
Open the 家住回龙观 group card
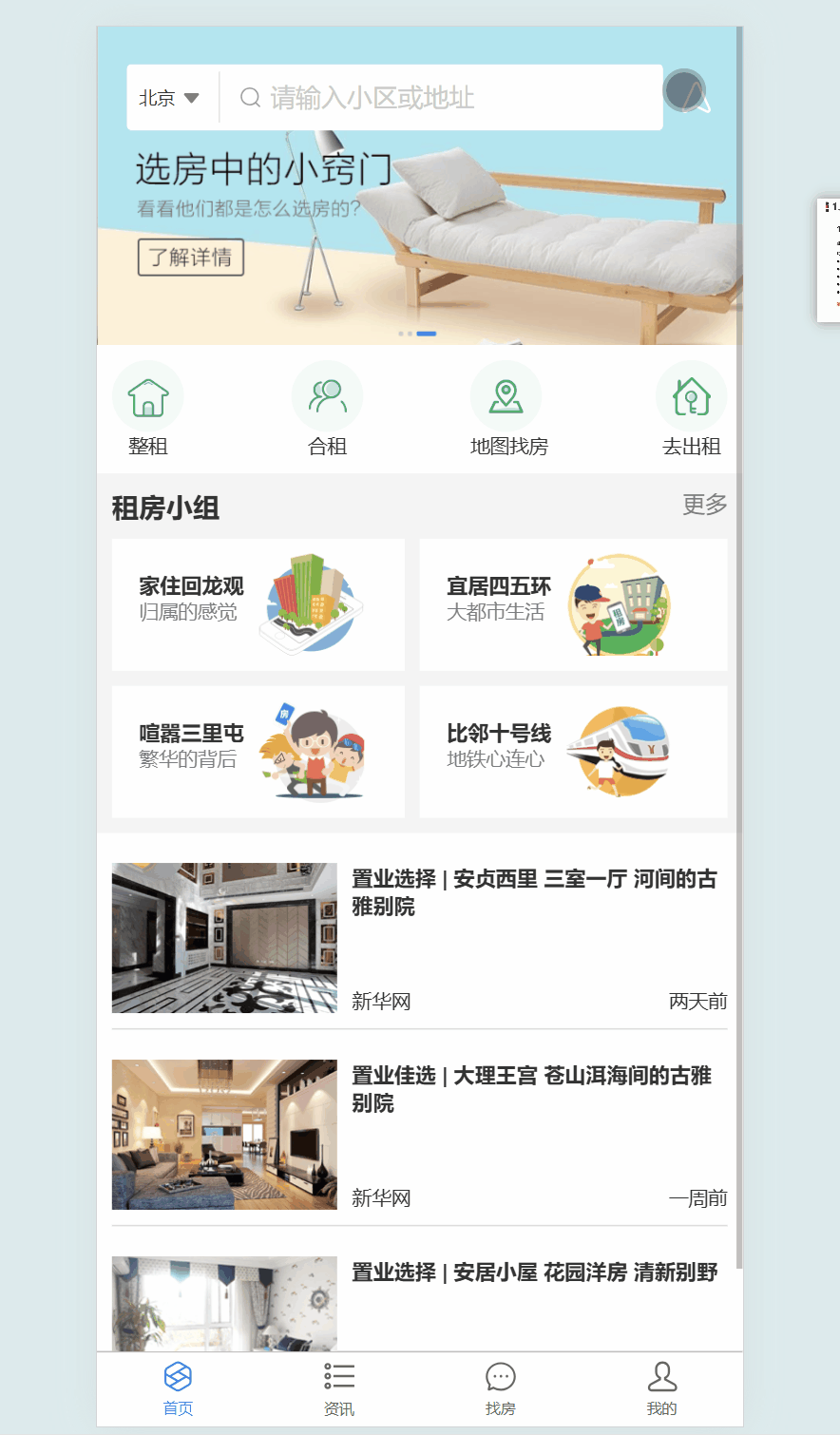pyautogui.click(x=258, y=604)
